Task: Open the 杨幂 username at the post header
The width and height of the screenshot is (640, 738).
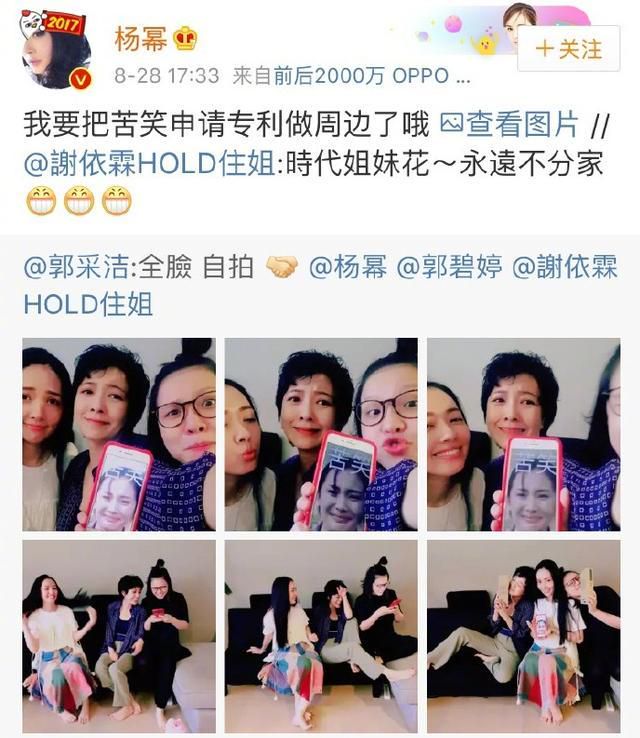Action: click(x=142, y=38)
